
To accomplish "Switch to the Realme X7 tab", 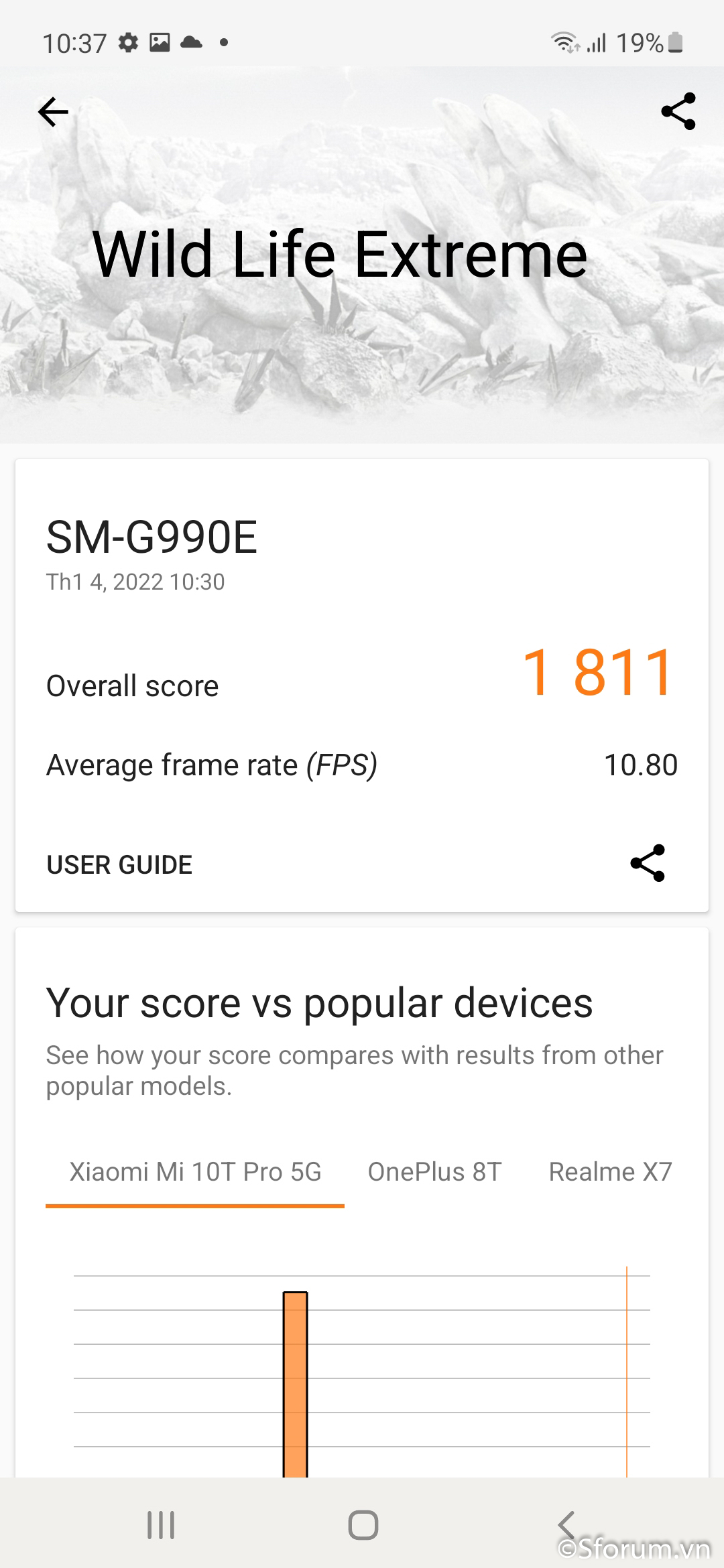I will click(x=610, y=1172).
